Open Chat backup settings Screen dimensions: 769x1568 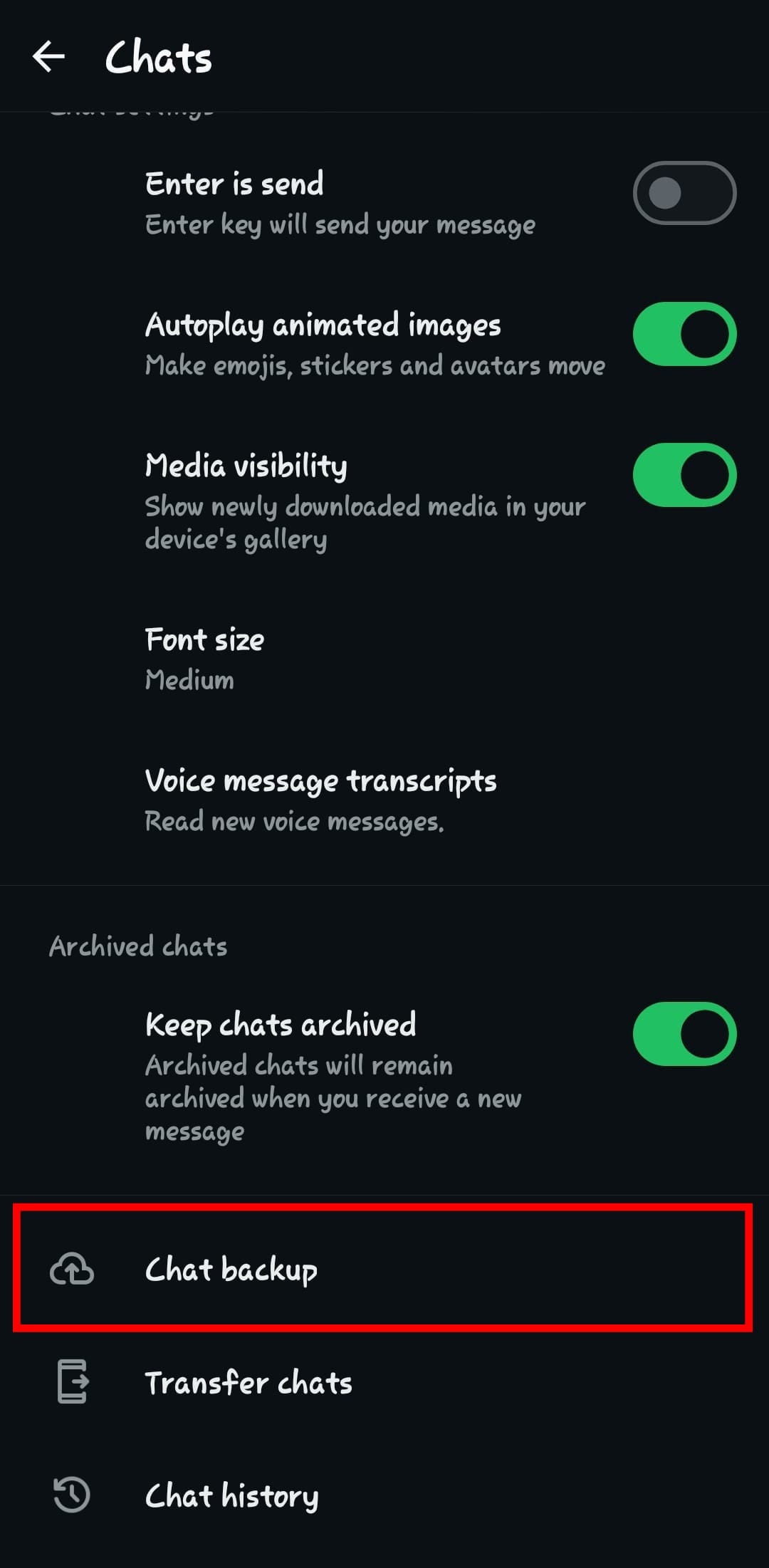[232, 1270]
